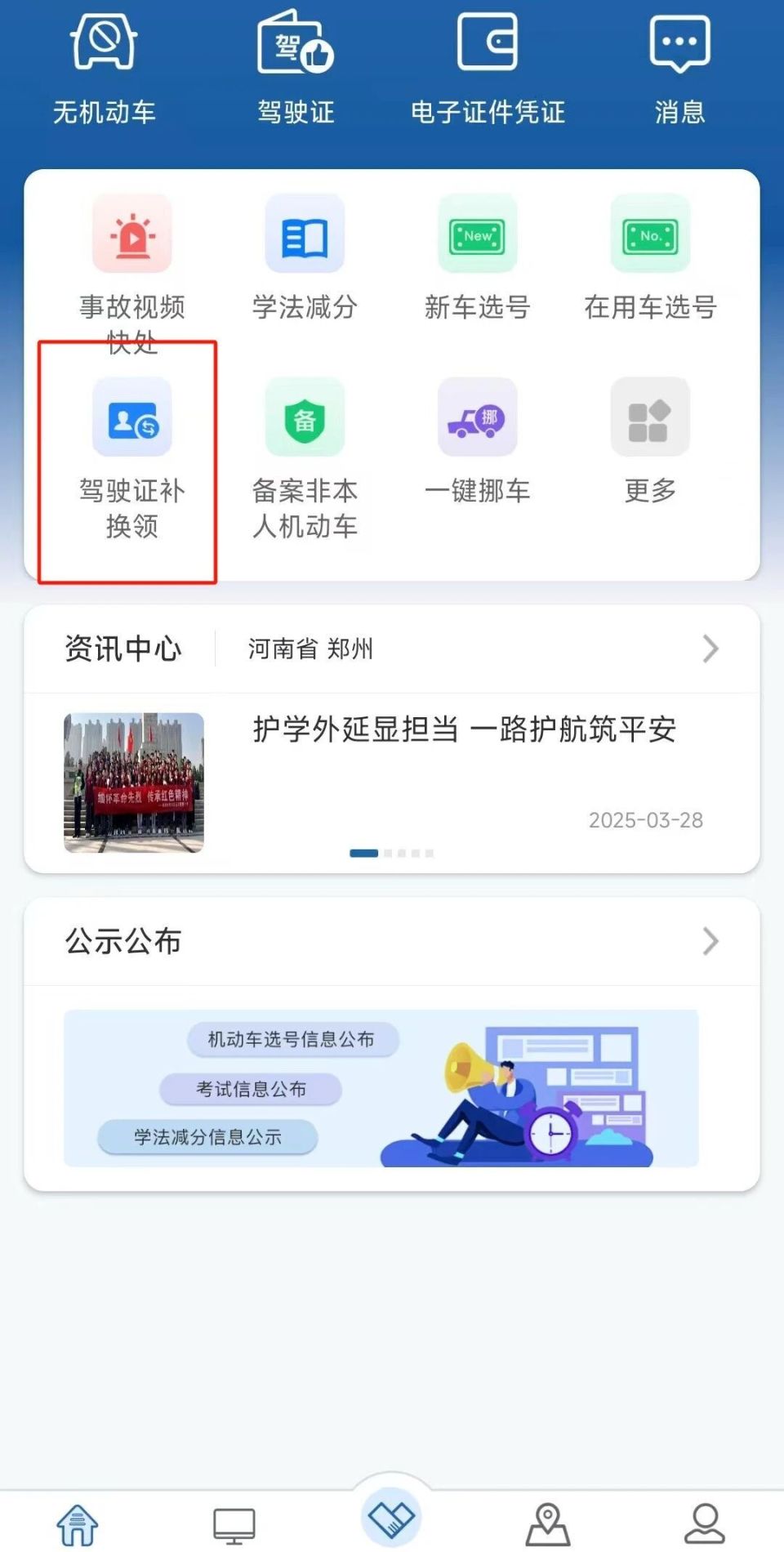Image resolution: width=784 pixels, height=1552 pixels.
Task: Change region from 河南省 郑州
Action: [x=310, y=649]
